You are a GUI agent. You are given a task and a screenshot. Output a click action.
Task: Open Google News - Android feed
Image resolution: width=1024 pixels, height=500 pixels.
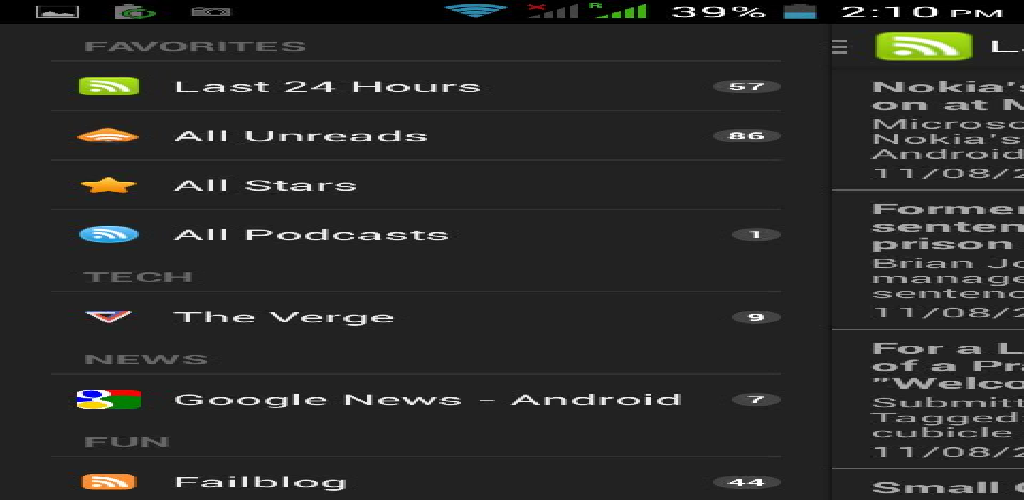tap(426, 399)
